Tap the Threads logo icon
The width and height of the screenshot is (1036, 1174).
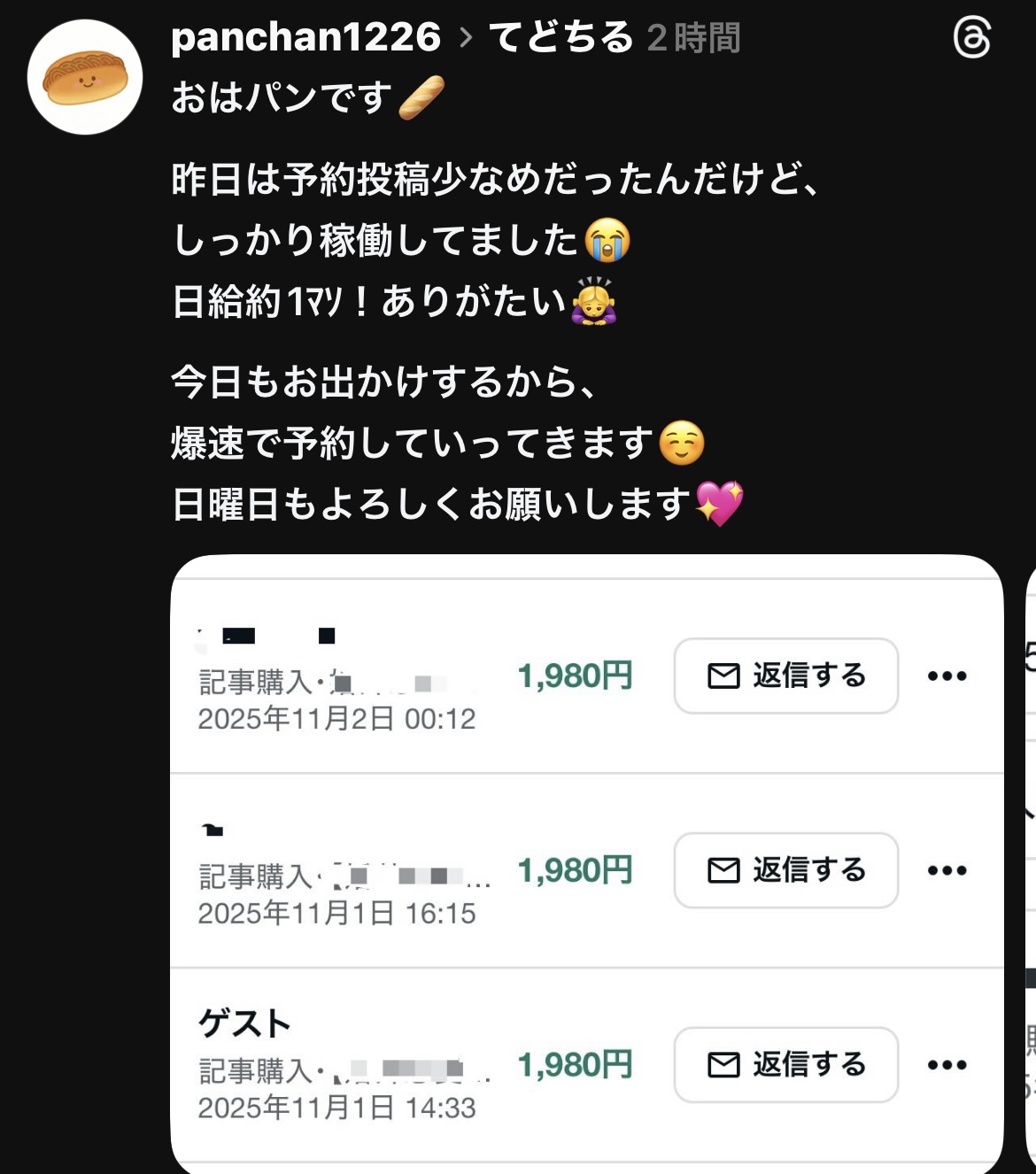tap(971, 39)
